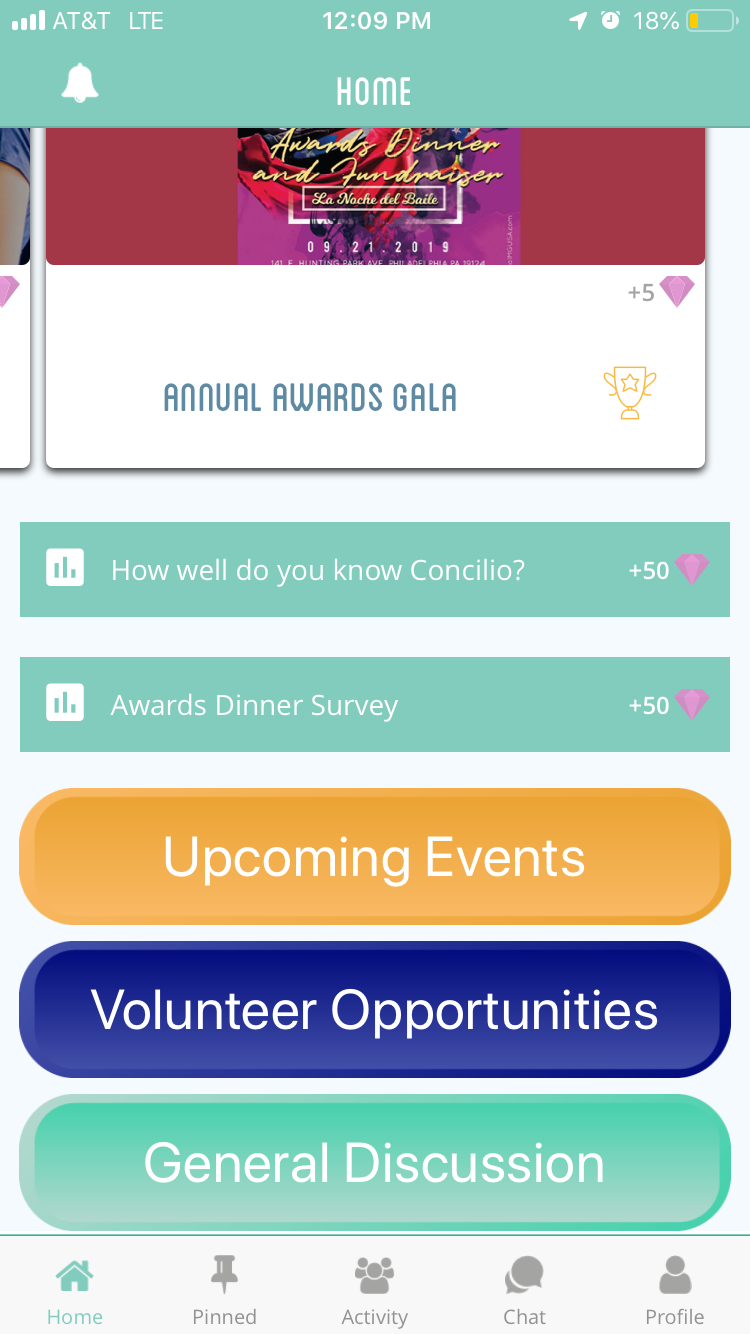The width and height of the screenshot is (750, 1334).
Task: Open the Chat tab
Action: (524, 1290)
